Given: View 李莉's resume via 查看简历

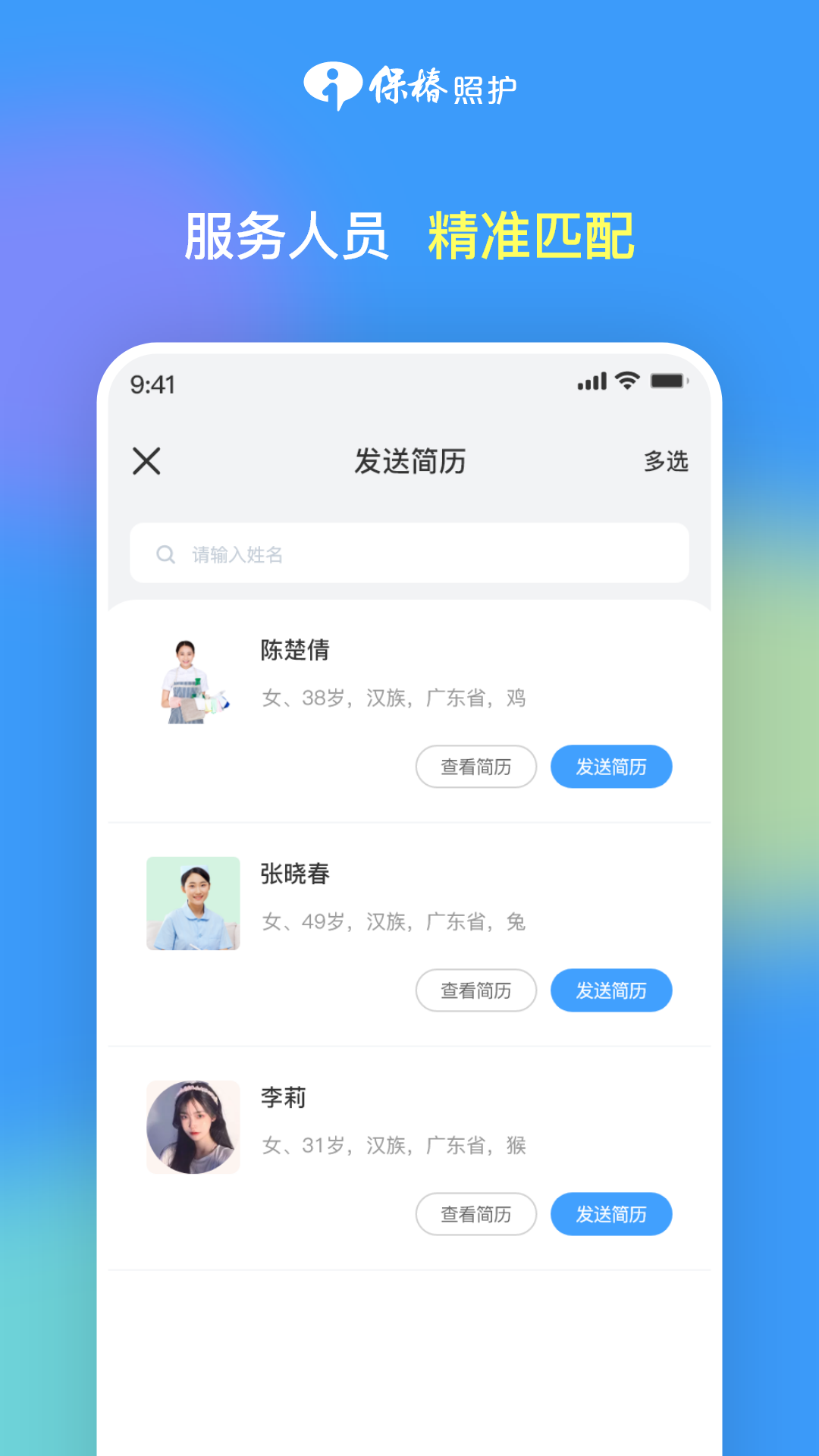Looking at the screenshot, I should click(x=475, y=1214).
